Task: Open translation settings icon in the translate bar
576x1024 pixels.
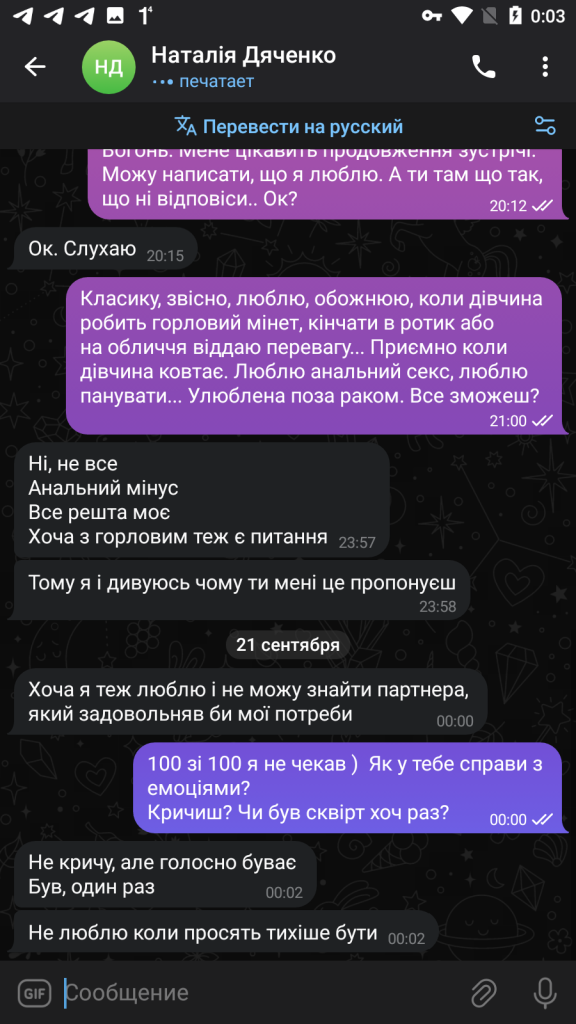Action: 545,126
